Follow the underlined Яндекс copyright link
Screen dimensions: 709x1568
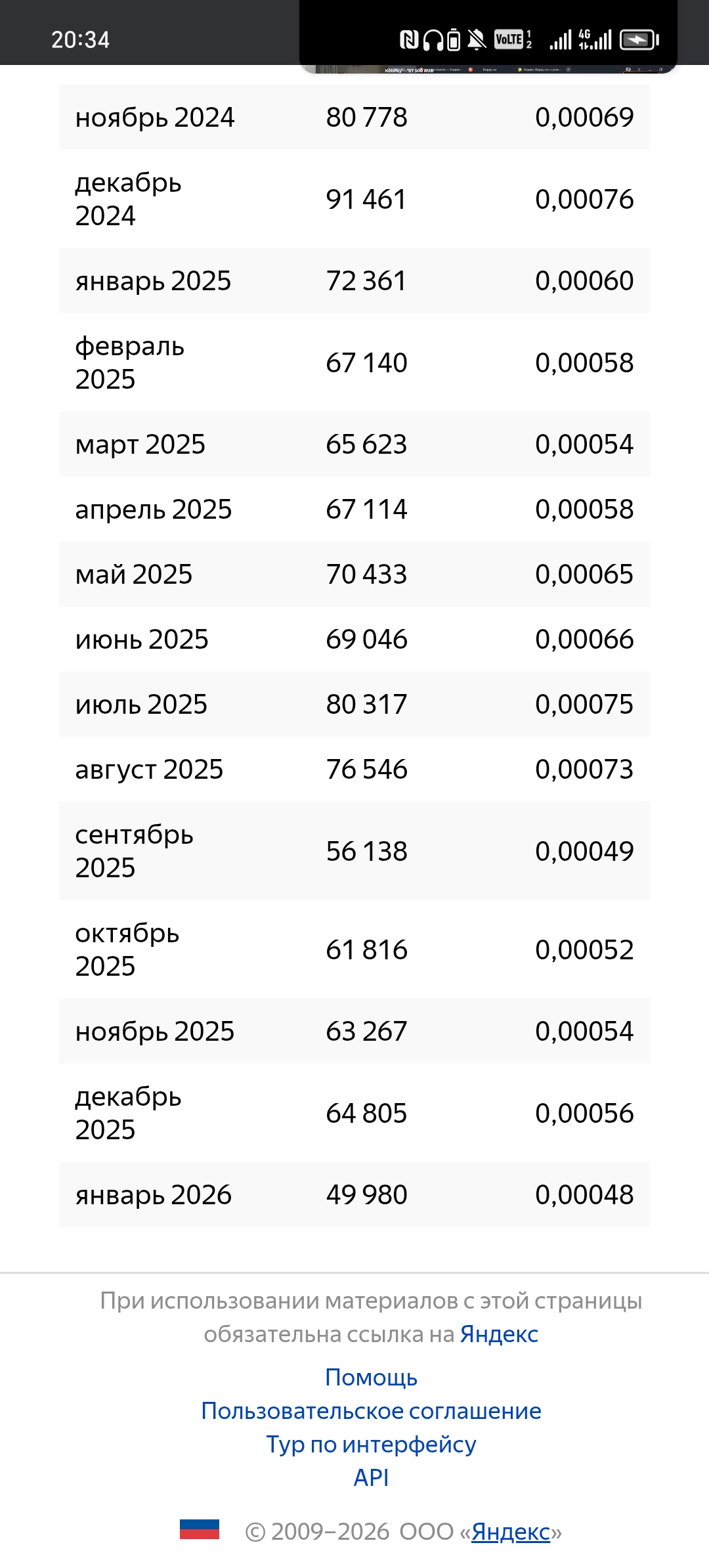coord(510,1532)
